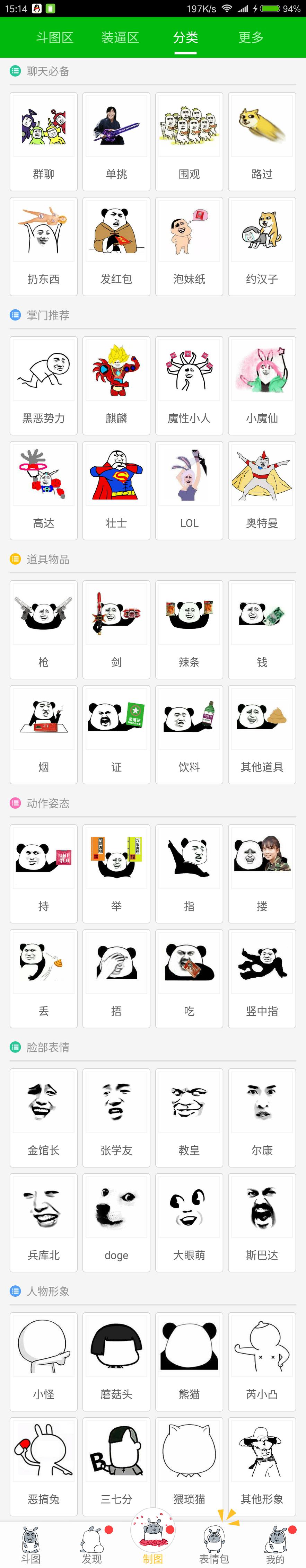Switch to the 斗图区 top tab
The height and width of the screenshot is (1568, 306).
pyautogui.click(x=54, y=38)
